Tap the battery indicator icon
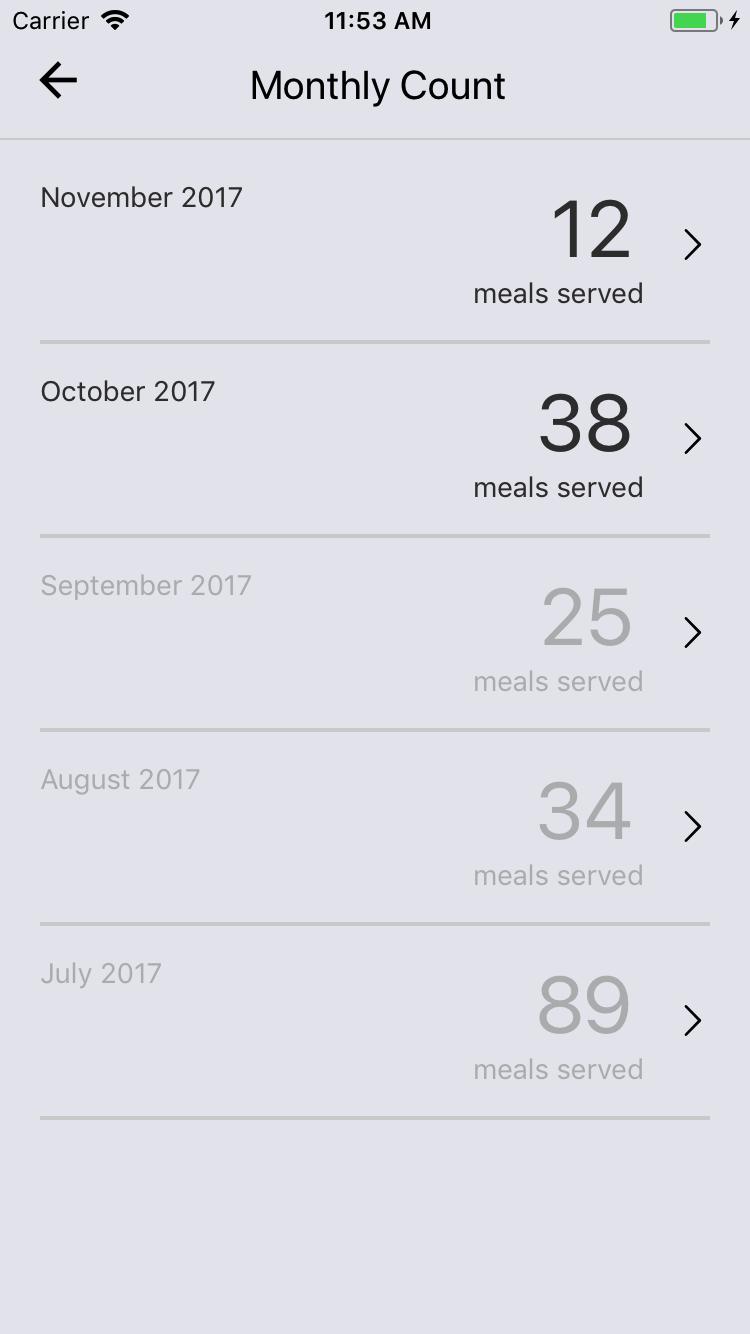This screenshot has height=1334, width=750. pos(694,18)
